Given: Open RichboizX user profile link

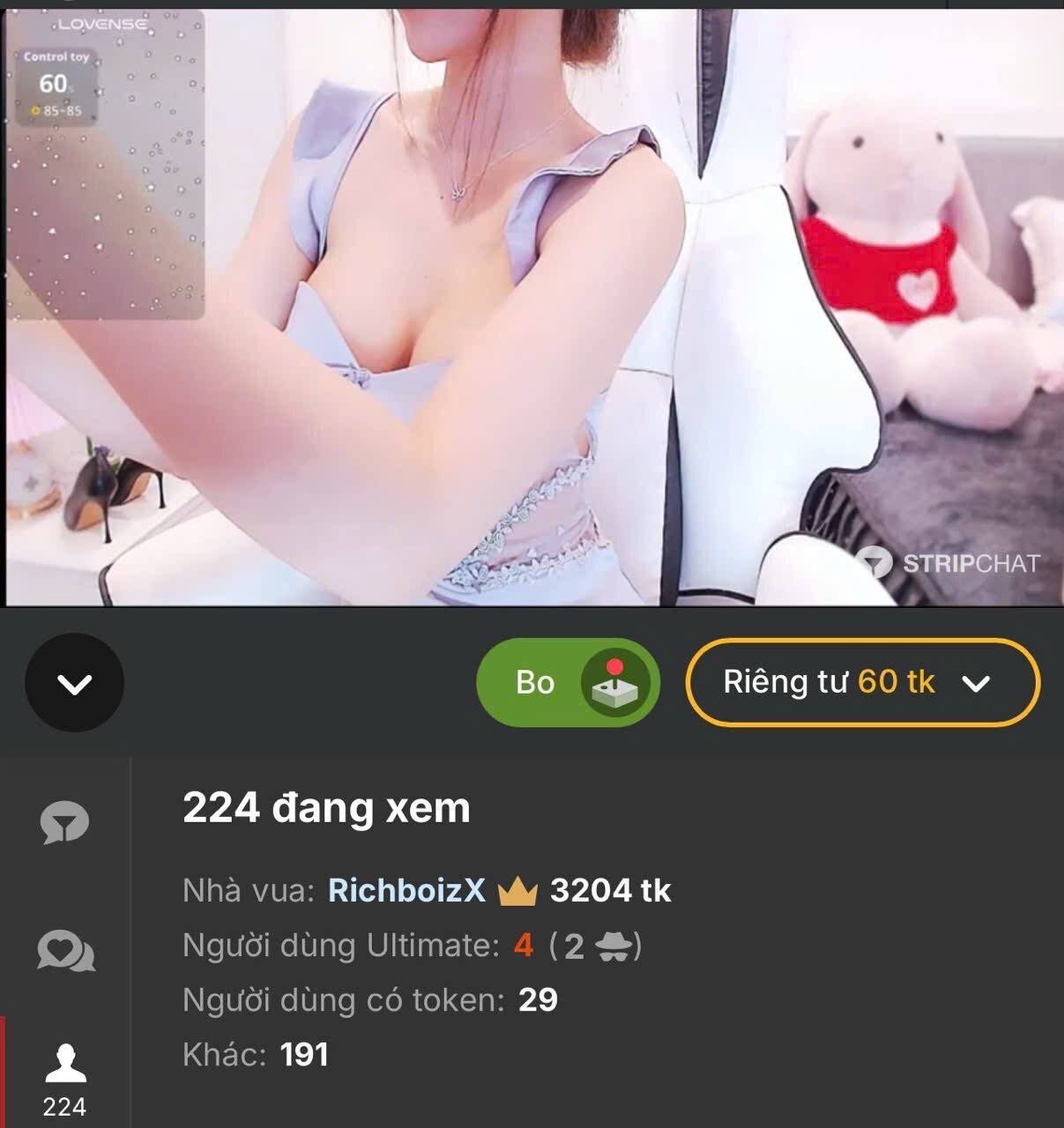Looking at the screenshot, I should coord(406,891).
